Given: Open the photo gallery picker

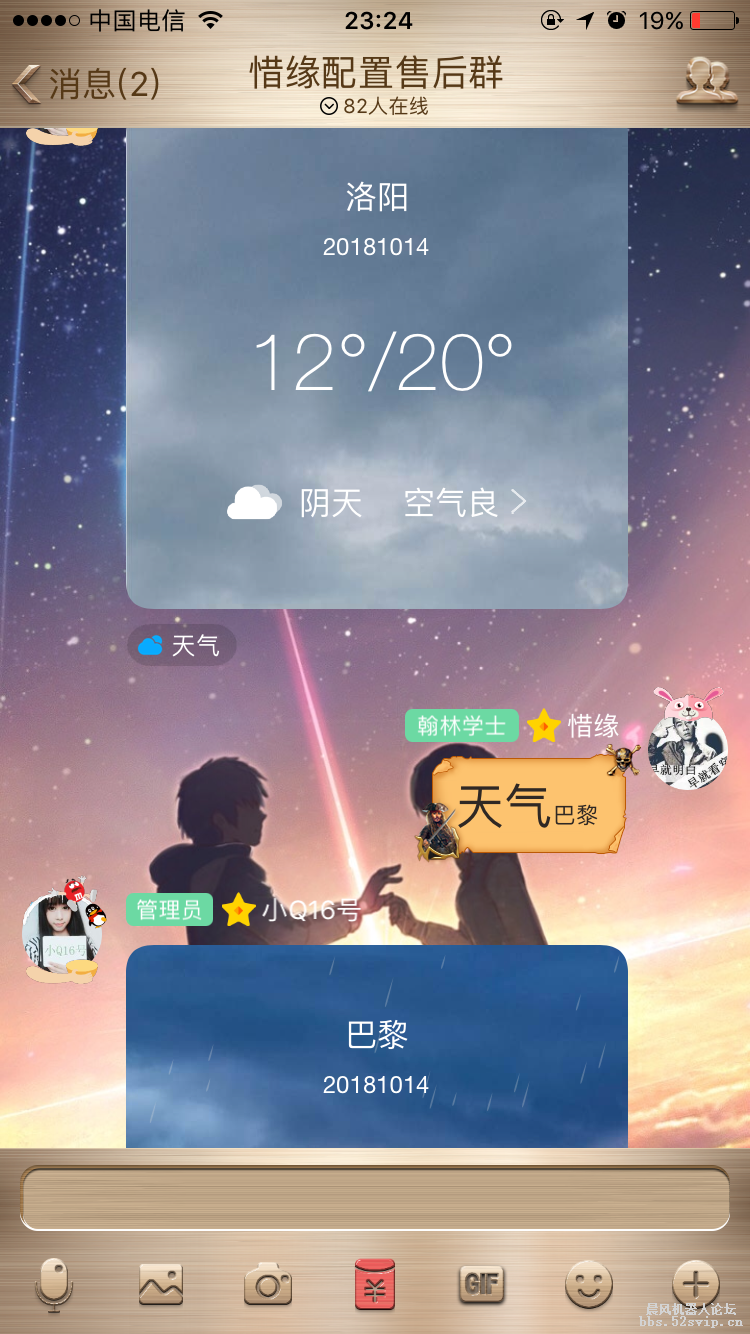Looking at the screenshot, I should coord(161,1284).
